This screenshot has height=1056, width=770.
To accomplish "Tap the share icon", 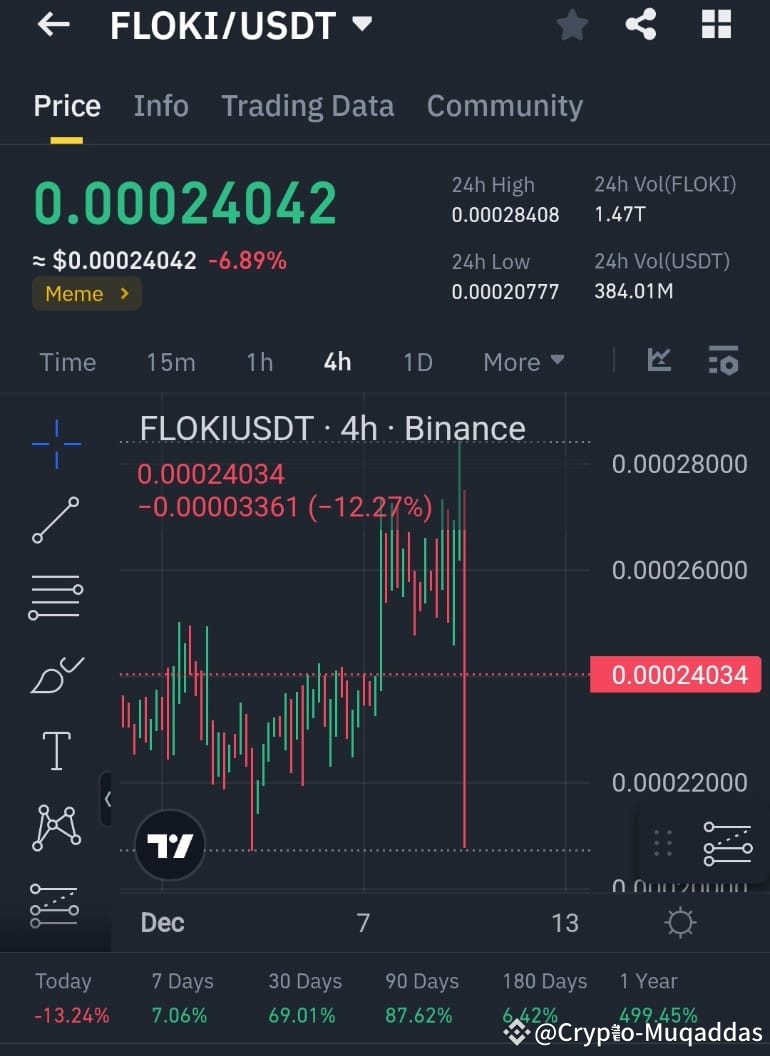I will (640, 25).
